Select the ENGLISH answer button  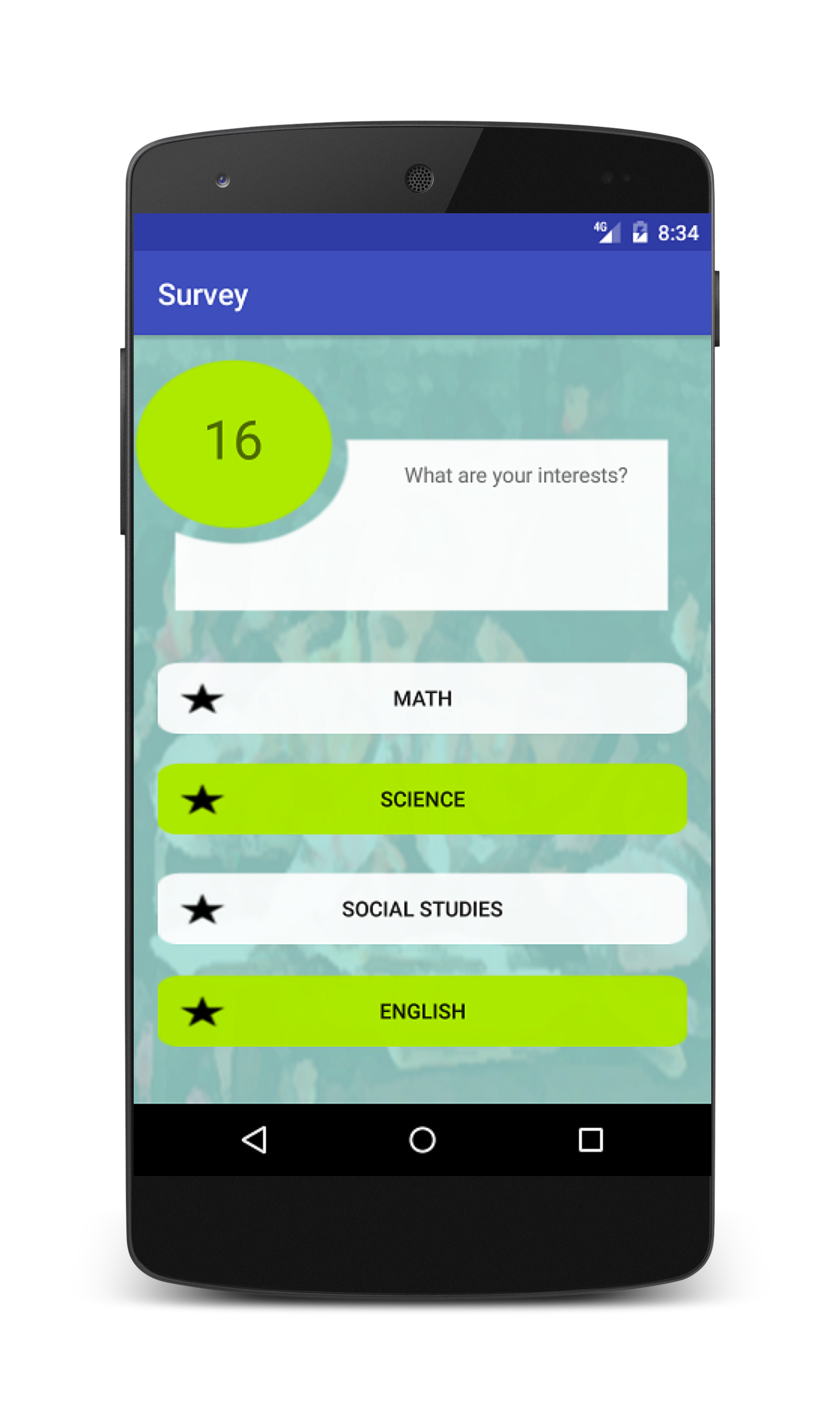(422, 1011)
